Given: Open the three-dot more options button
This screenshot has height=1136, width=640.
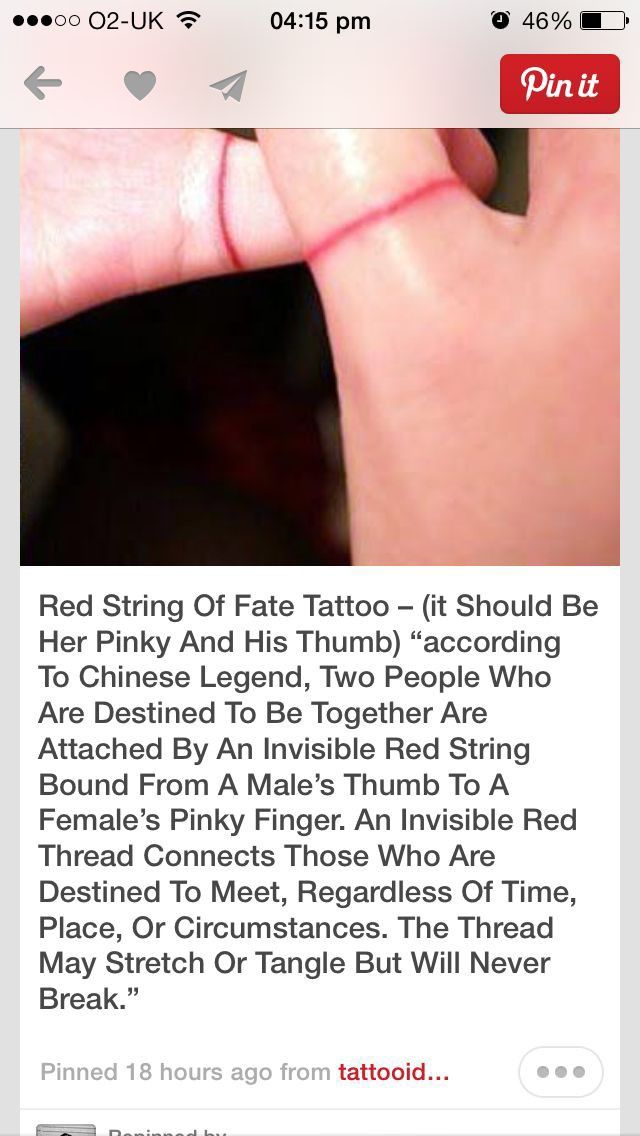Looking at the screenshot, I should click(560, 1072).
